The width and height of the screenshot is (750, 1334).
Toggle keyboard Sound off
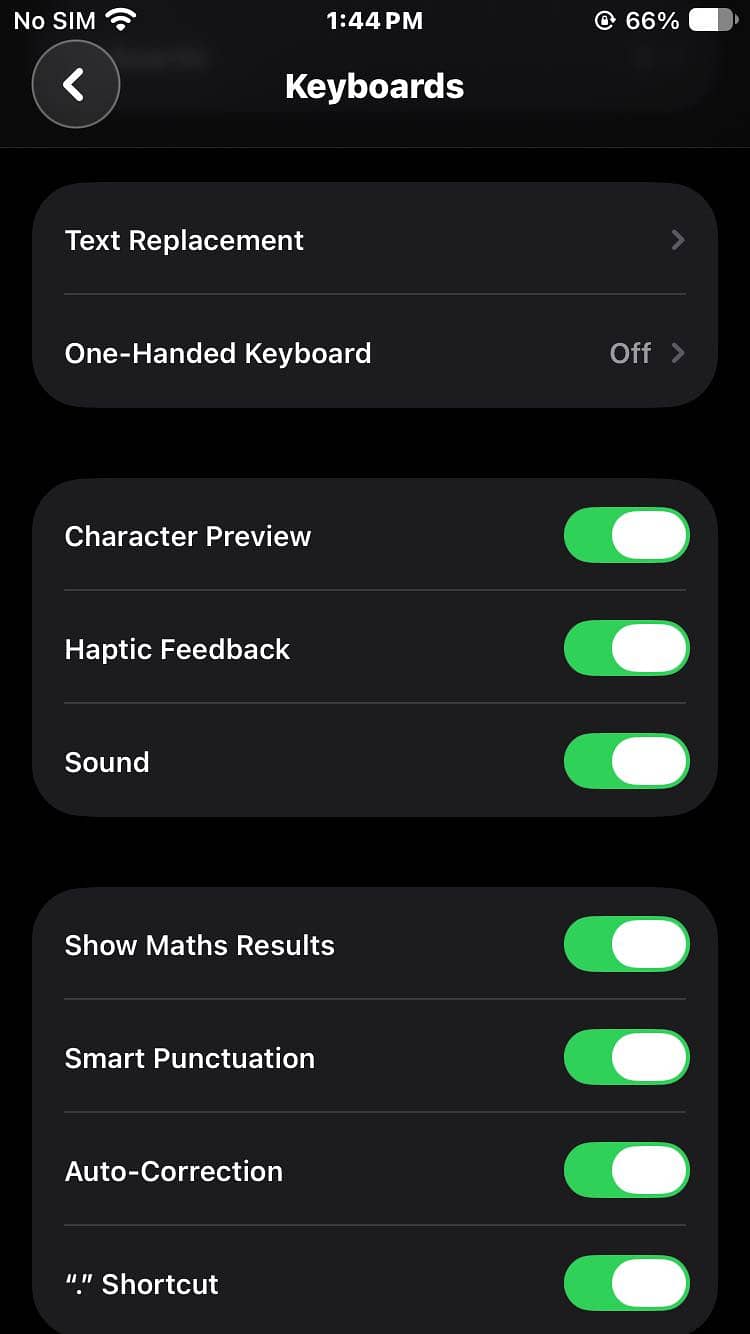click(x=627, y=762)
